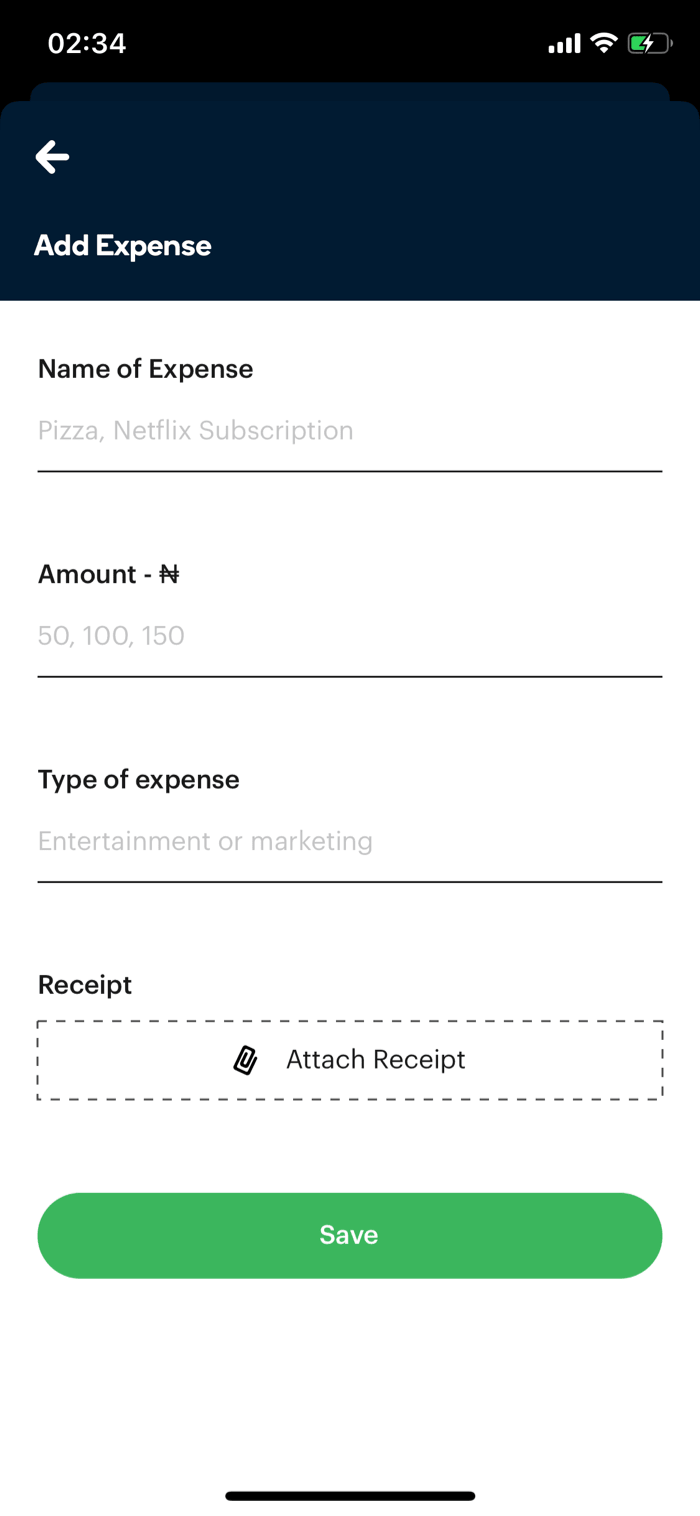This screenshot has width=700, height=1516.
Task: Select the Type of expense field
Action: (x=350, y=842)
